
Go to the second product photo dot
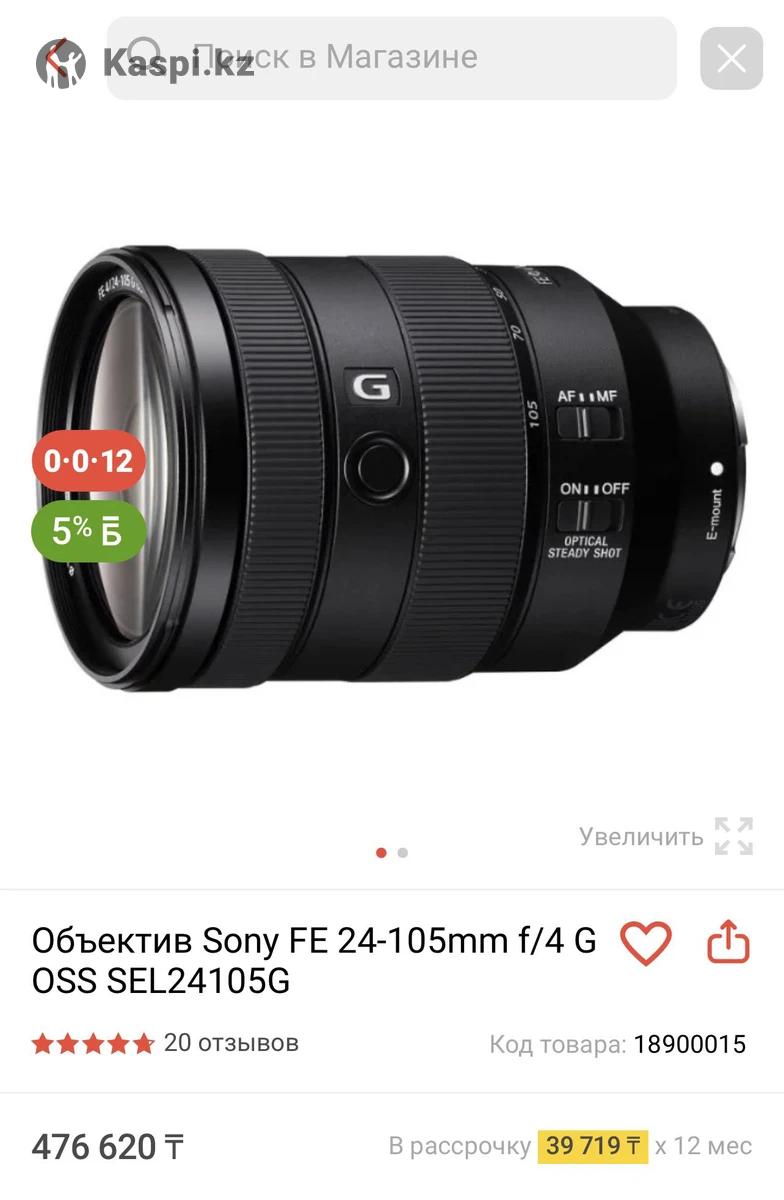(402, 853)
